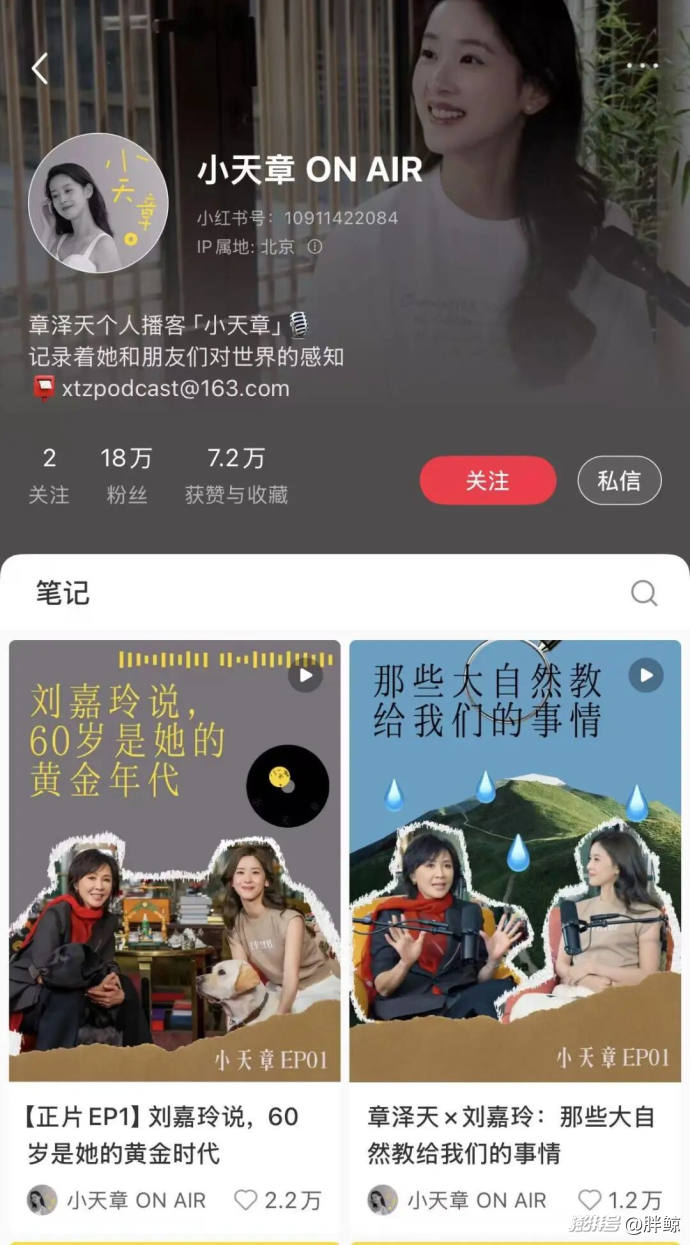Image resolution: width=690 pixels, height=1245 pixels.
Task: Open the 小天章 profile avatar
Action: [x=97, y=203]
